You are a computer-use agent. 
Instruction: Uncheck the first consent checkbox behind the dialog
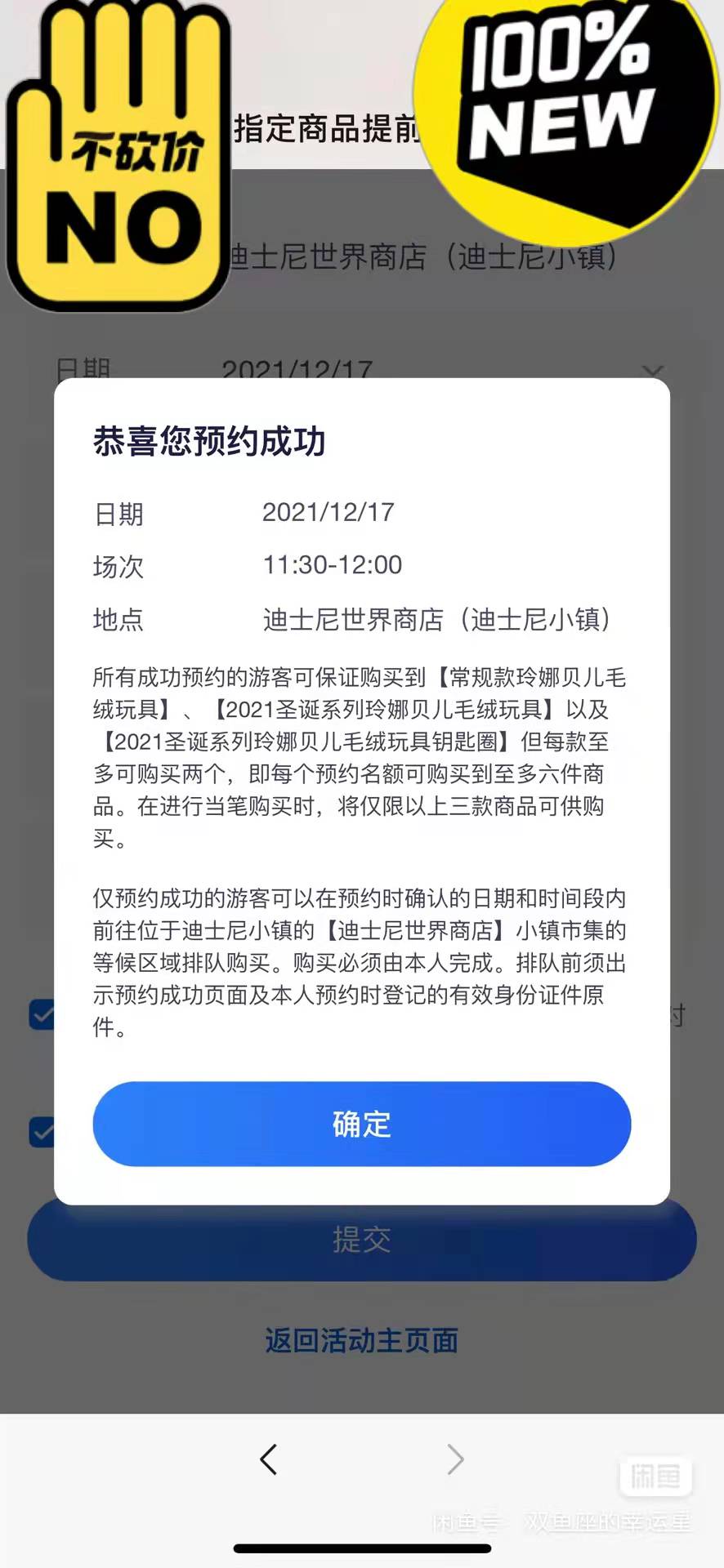[41, 1015]
